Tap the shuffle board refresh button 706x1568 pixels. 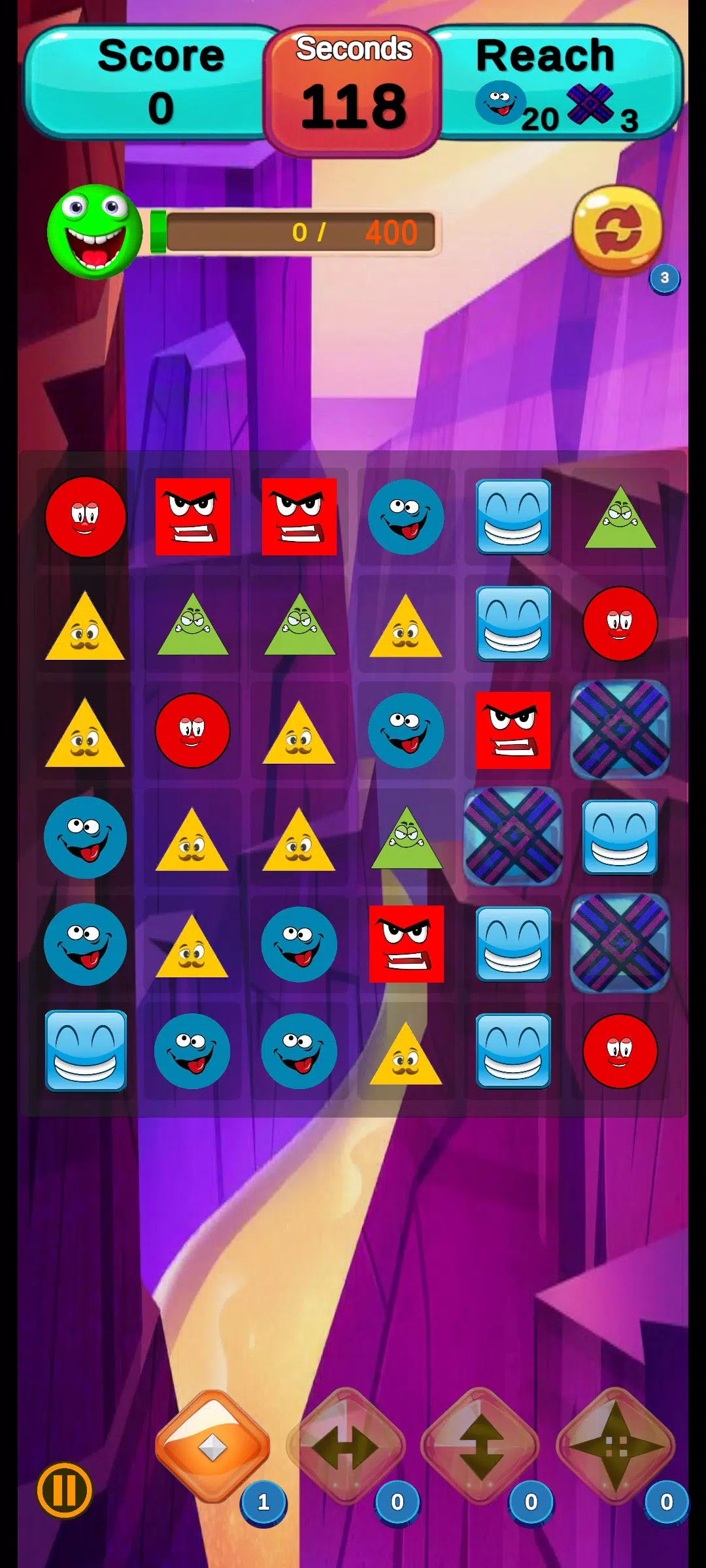[617, 230]
